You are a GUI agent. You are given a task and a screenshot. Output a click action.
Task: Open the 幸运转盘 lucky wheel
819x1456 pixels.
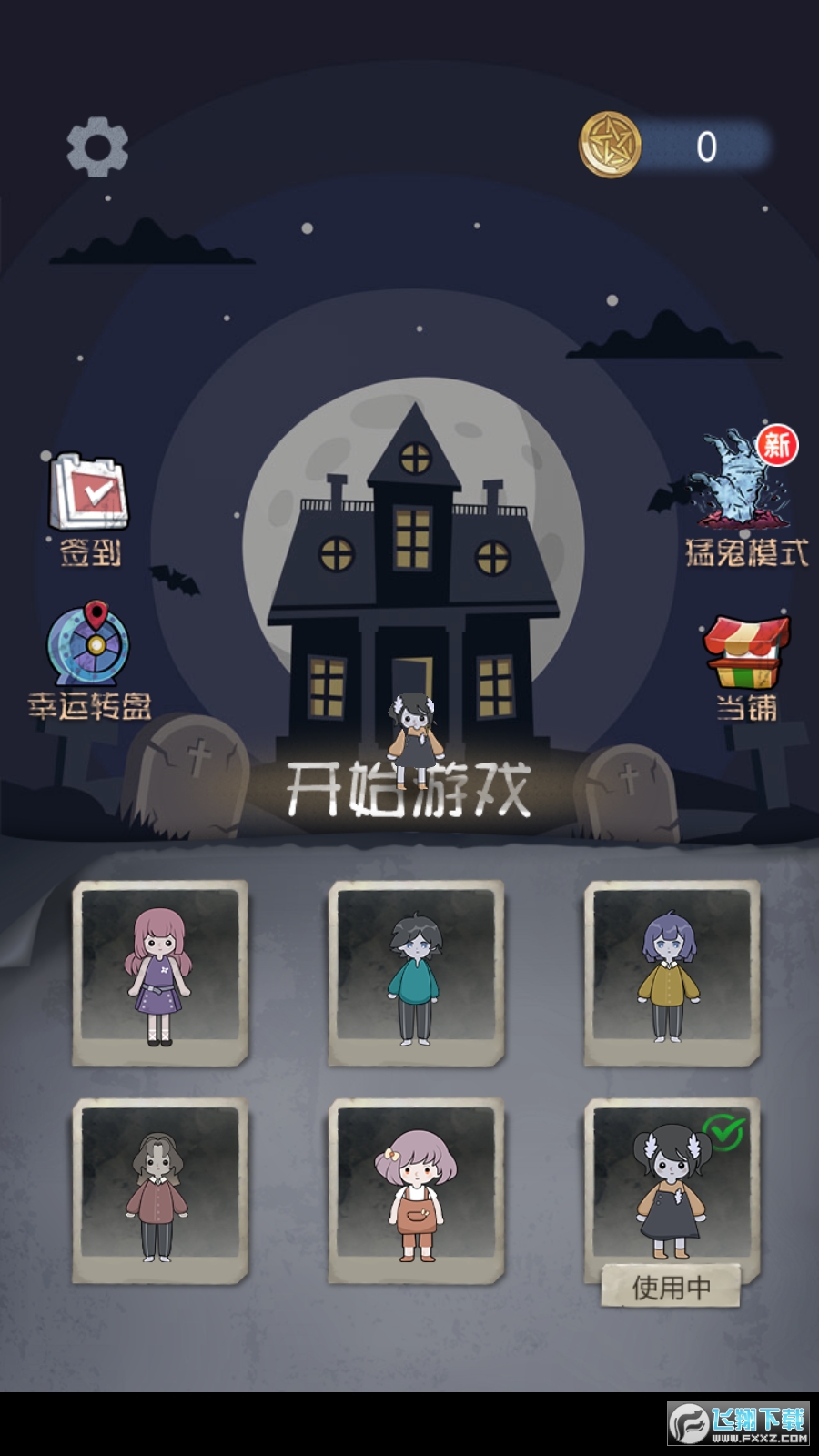coord(88,662)
